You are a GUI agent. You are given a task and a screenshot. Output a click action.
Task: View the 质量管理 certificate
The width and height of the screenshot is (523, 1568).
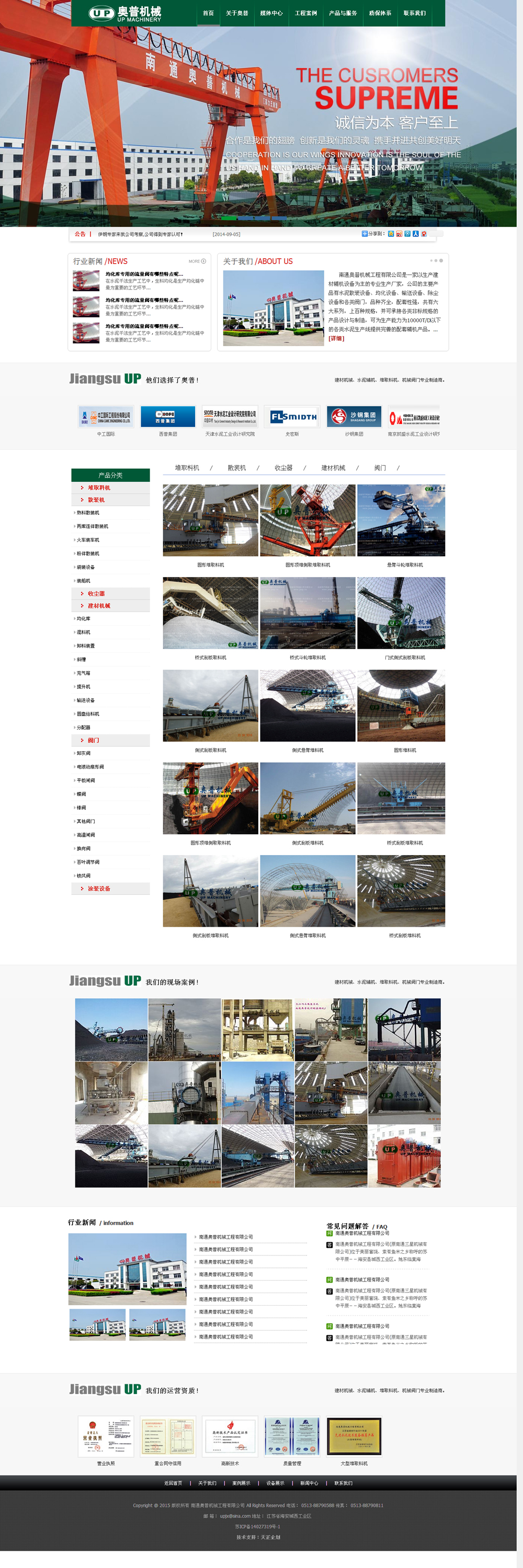pyautogui.click(x=292, y=1436)
